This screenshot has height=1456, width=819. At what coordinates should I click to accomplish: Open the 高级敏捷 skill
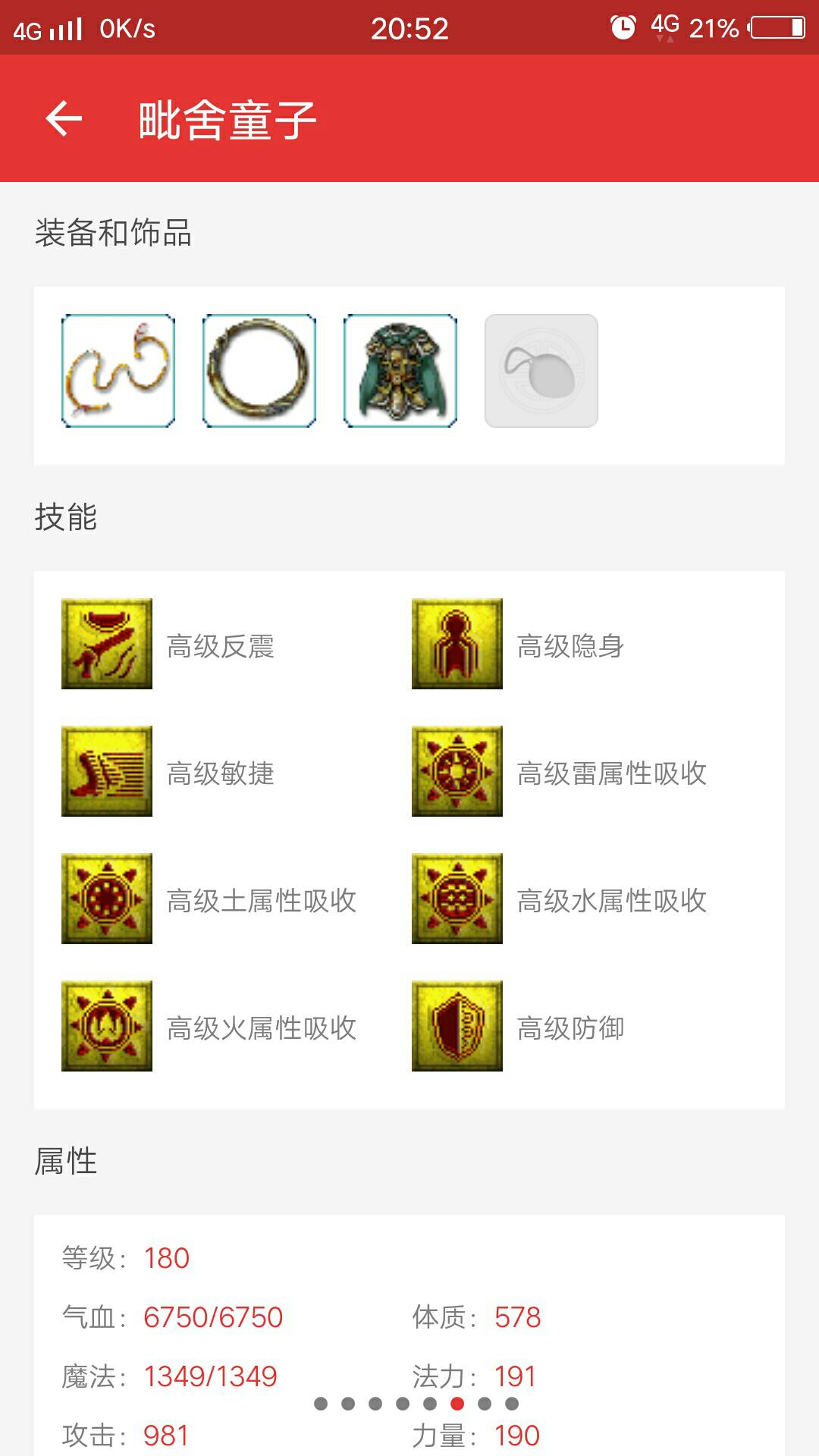click(107, 771)
